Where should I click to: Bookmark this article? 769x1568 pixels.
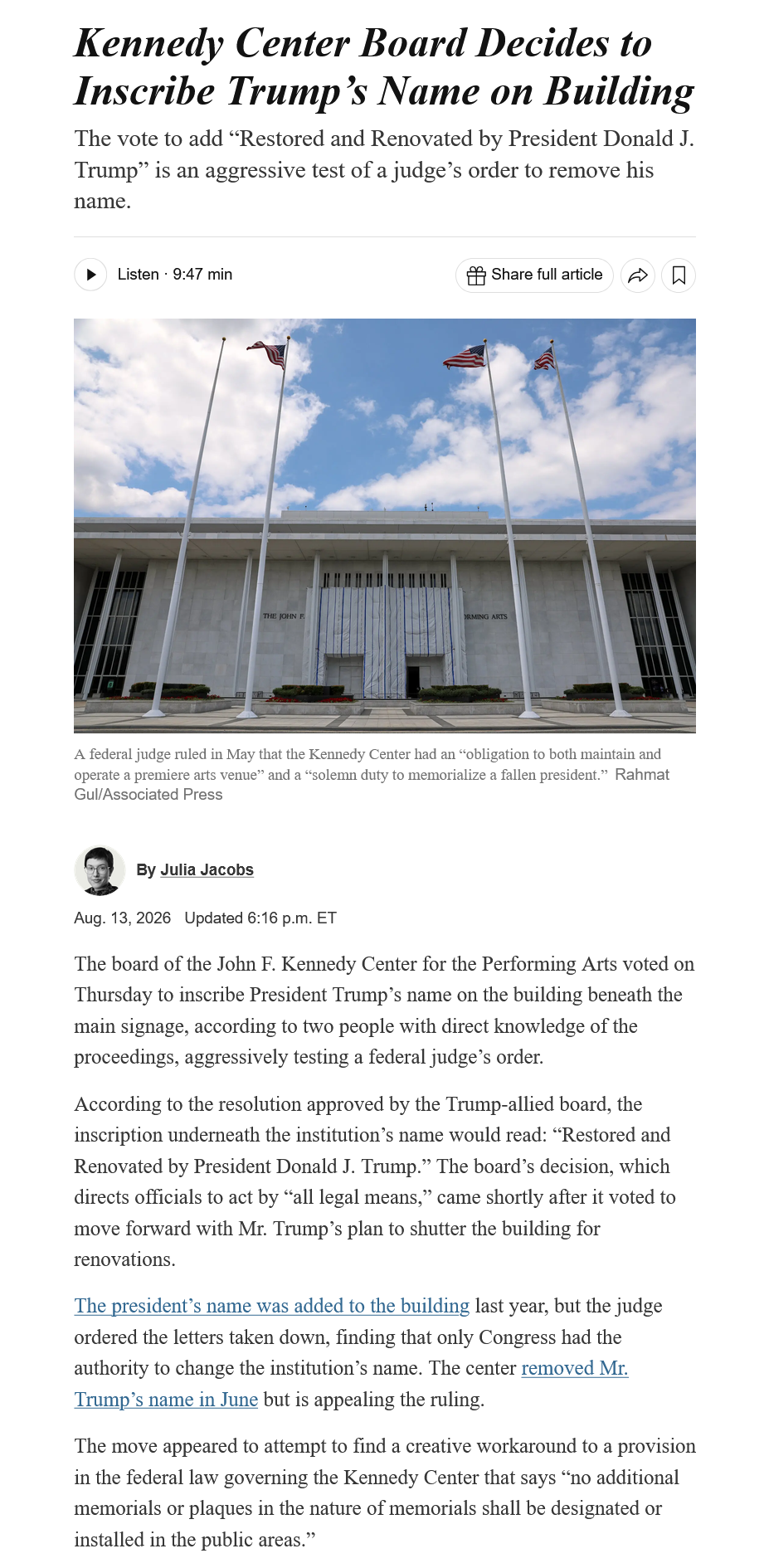click(679, 275)
